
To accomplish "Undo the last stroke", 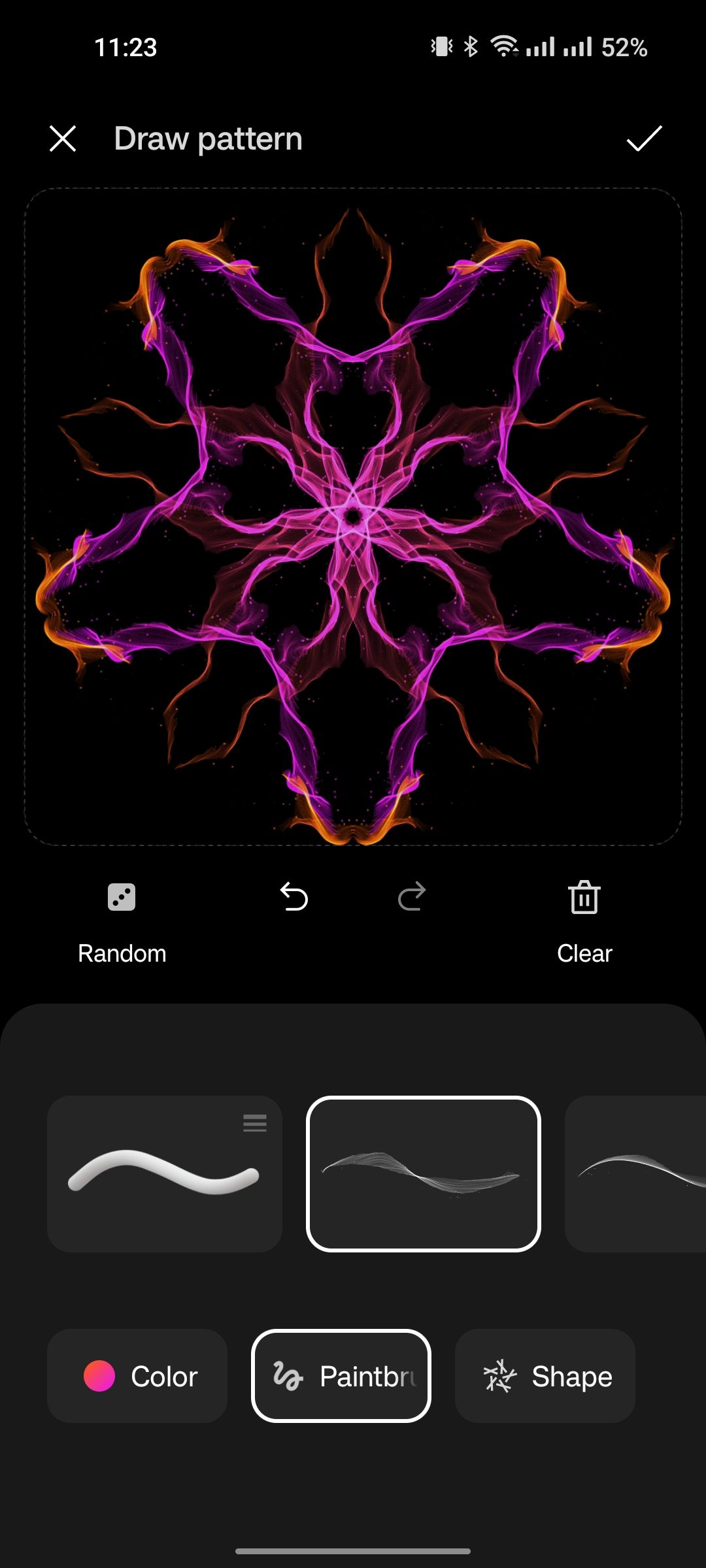I will point(294,896).
